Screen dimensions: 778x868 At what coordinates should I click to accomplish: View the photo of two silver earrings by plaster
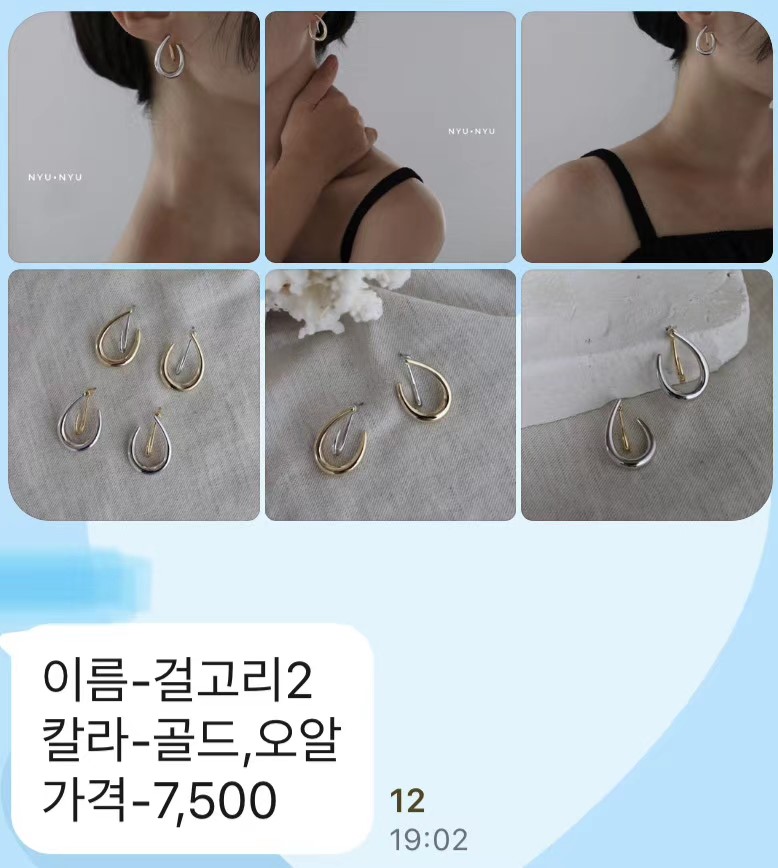tap(646, 394)
